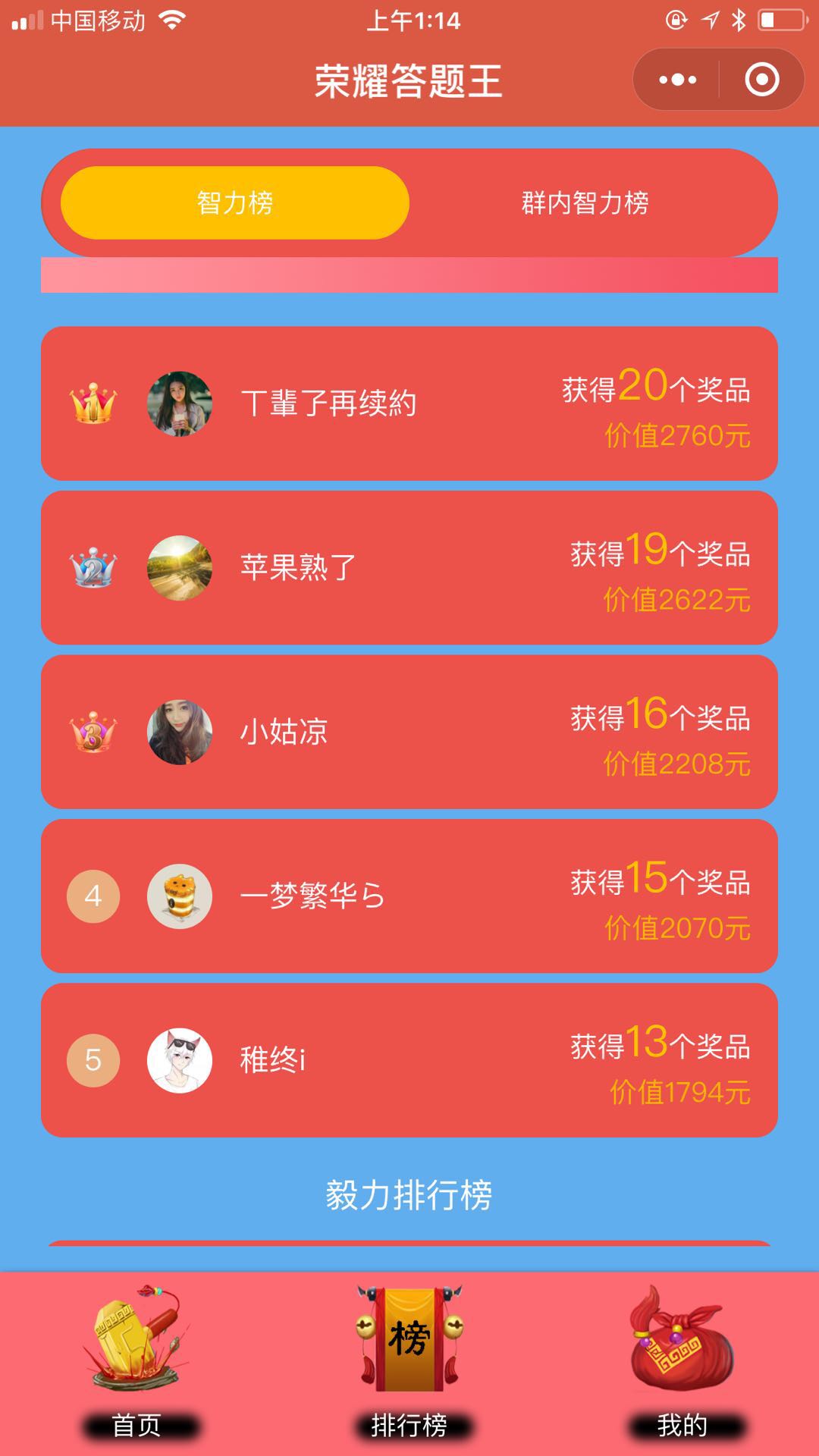Switch to the 群内智力榜 tab
Viewport: 819px width, 1456px height.
coord(585,202)
